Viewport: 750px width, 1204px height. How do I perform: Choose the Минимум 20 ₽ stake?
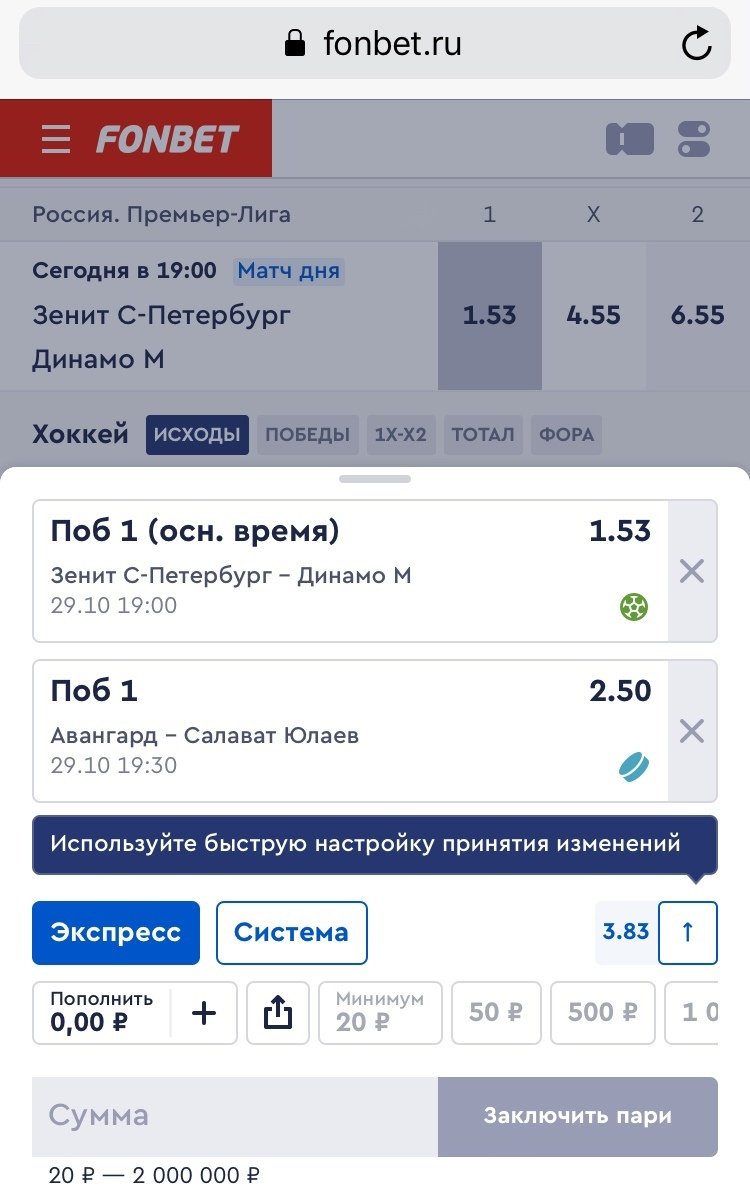pos(380,1013)
